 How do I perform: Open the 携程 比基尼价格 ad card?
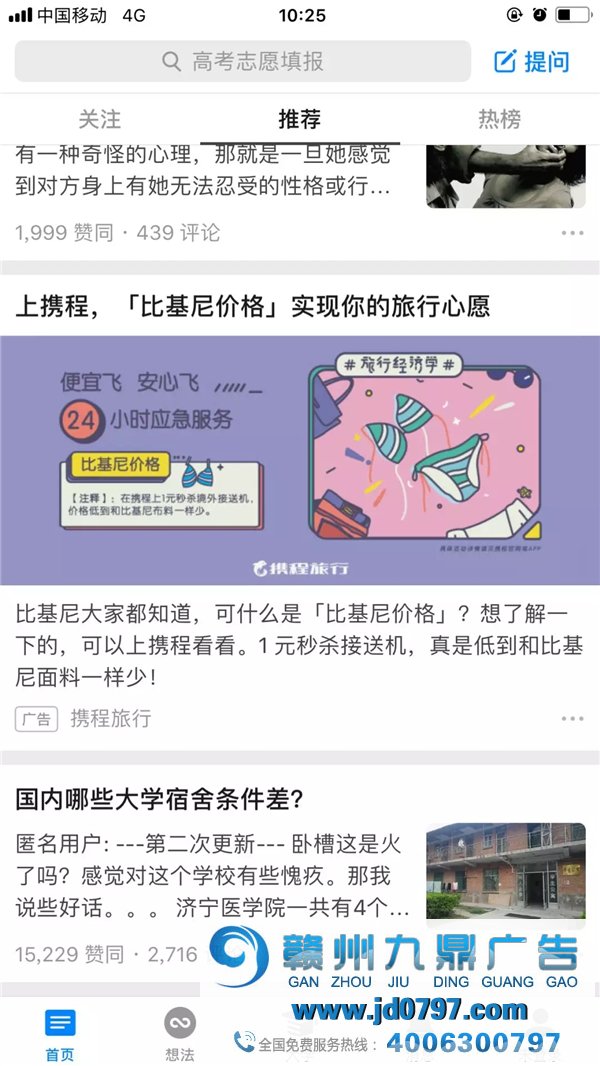300,460
